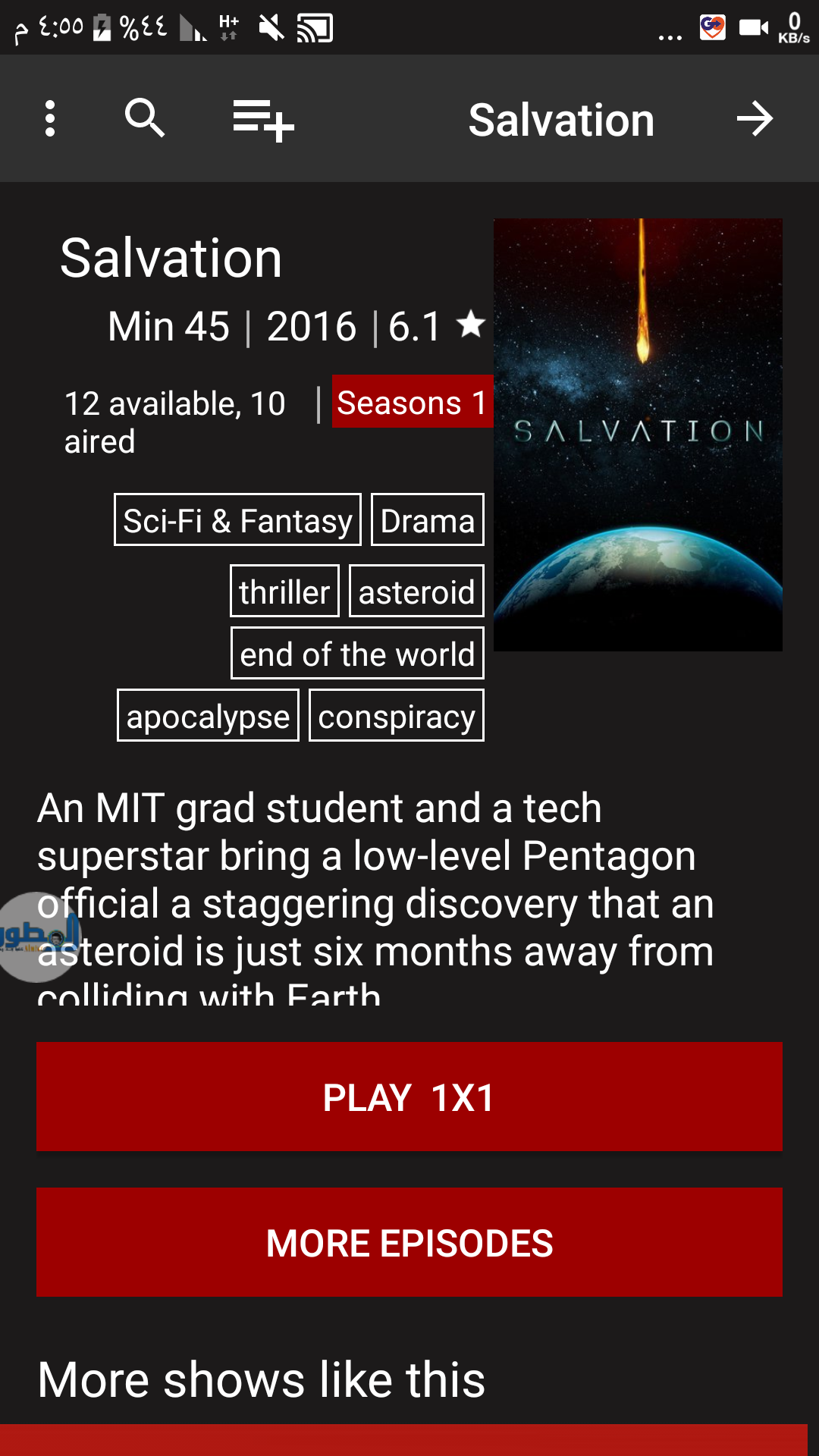Open More Episodes list
Viewport: 819px width, 1456px height.
pos(409,1242)
